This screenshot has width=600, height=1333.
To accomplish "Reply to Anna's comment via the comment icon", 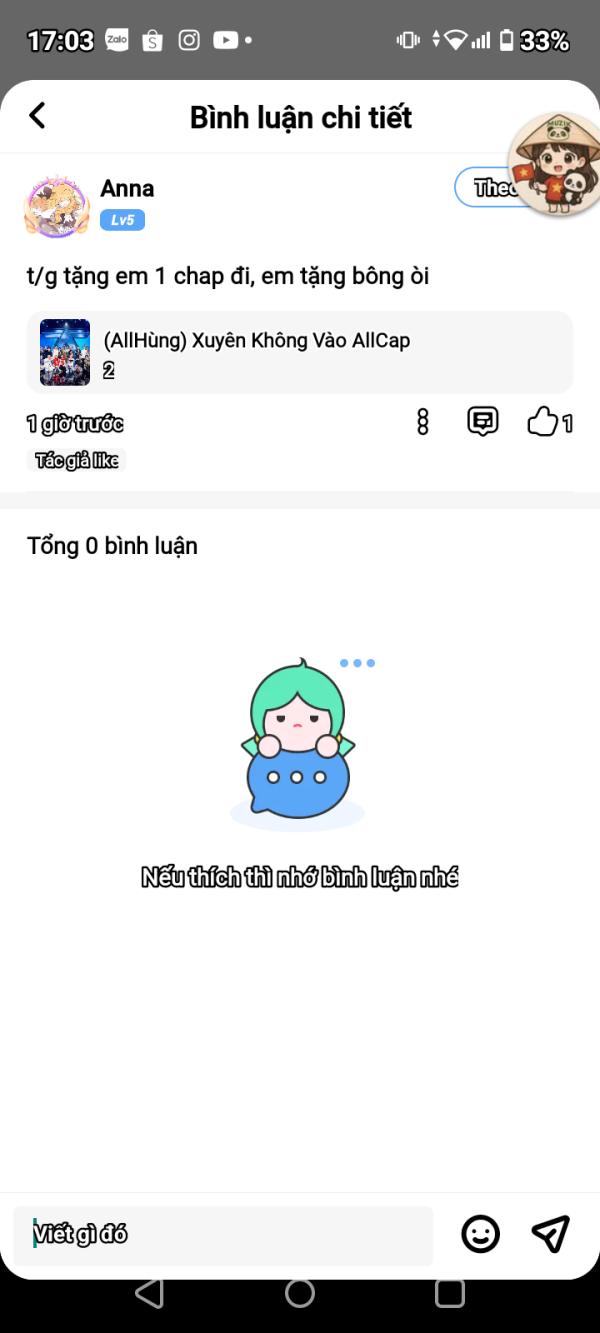I will [x=483, y=422].
